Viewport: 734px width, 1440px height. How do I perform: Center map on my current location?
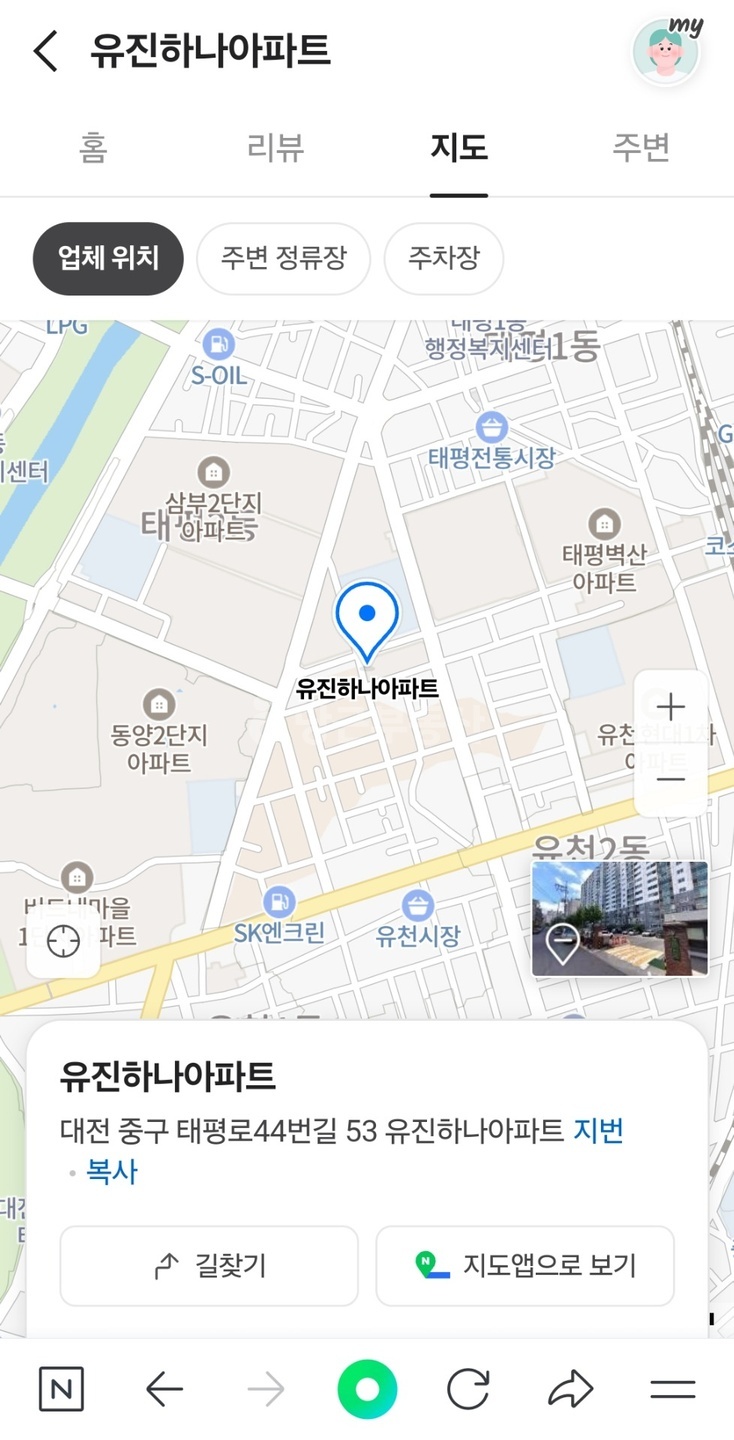pos(63,941)
